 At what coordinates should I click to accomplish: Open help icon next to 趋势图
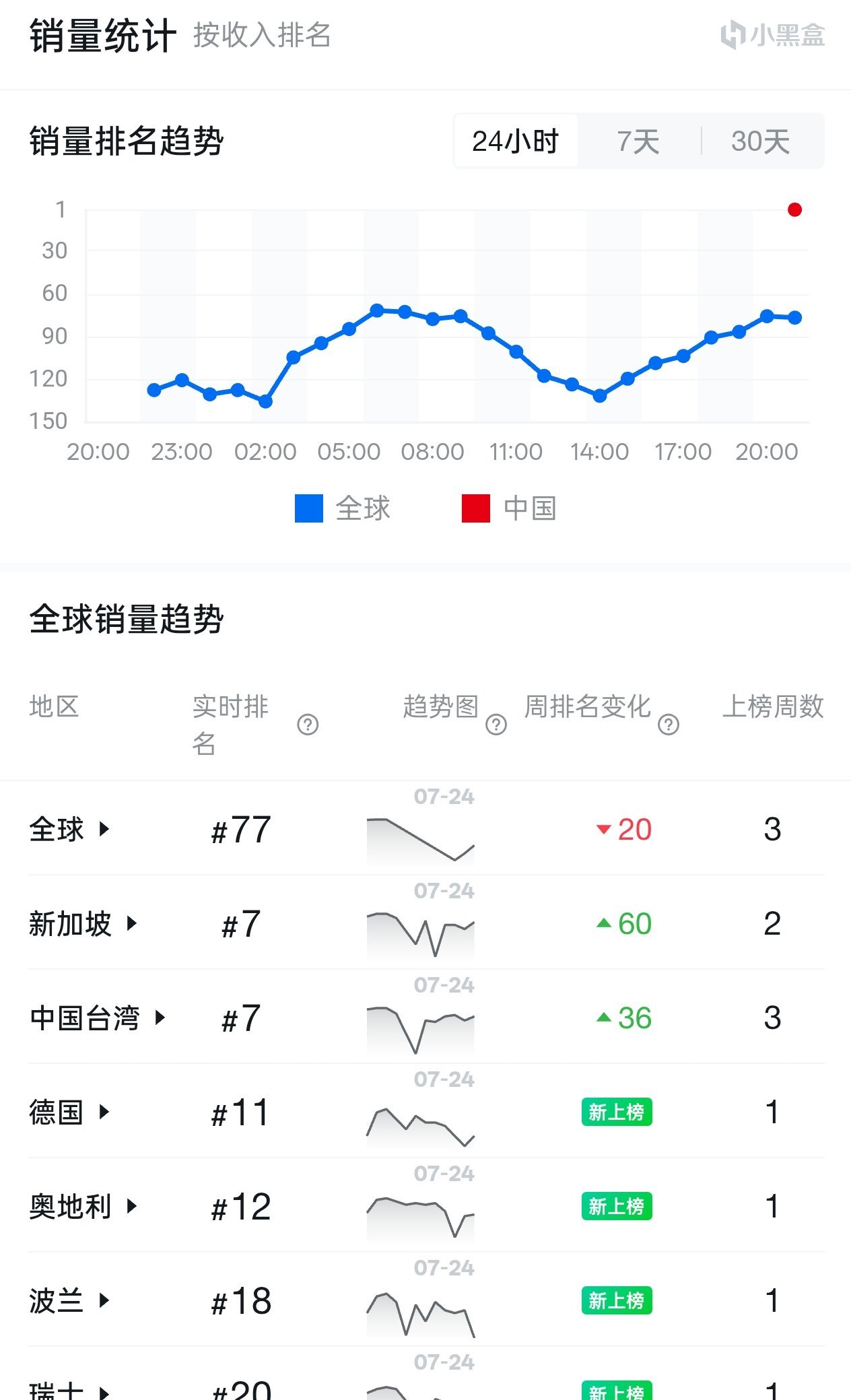(496, 725)
